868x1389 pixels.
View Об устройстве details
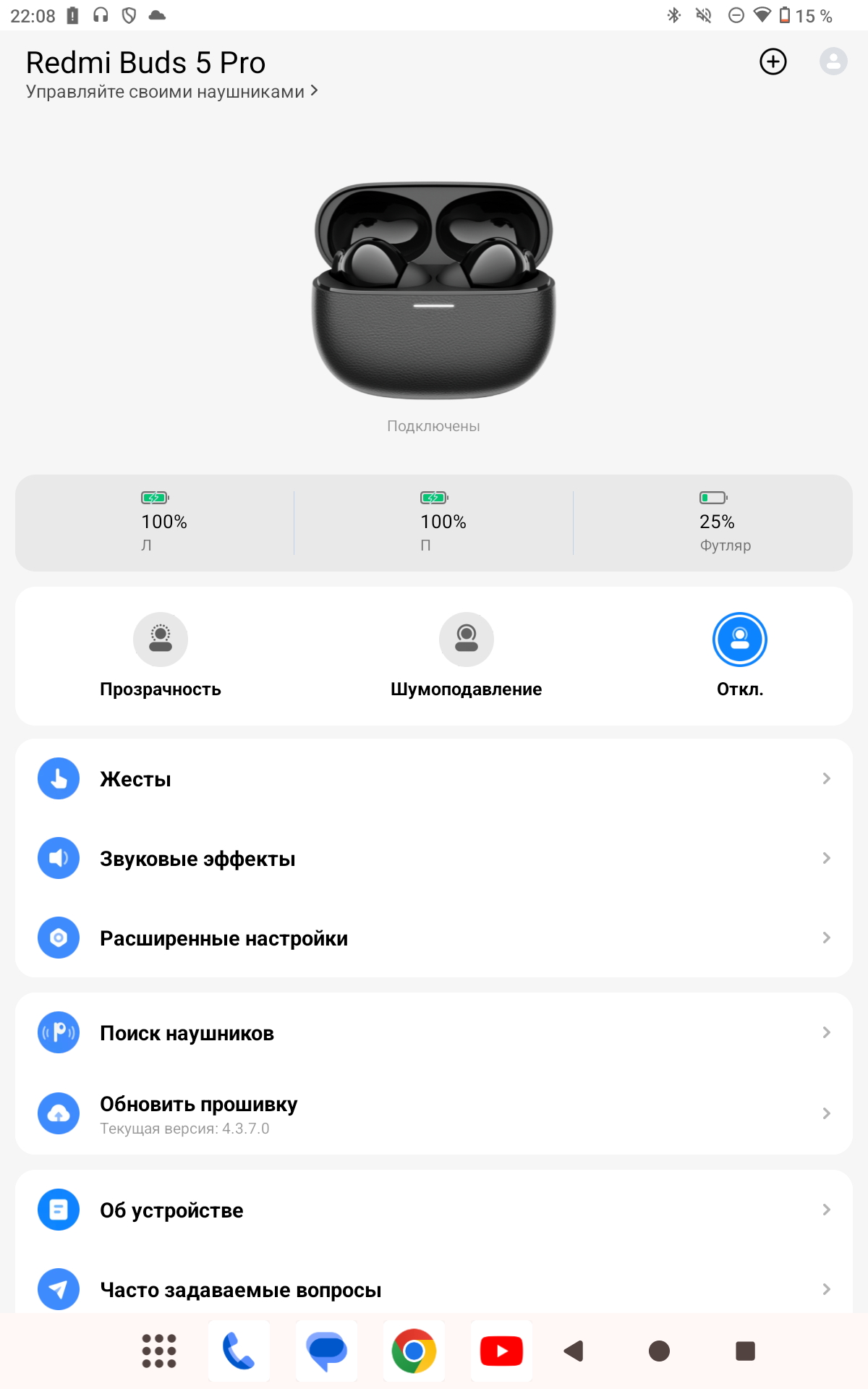click(434, 1210)
